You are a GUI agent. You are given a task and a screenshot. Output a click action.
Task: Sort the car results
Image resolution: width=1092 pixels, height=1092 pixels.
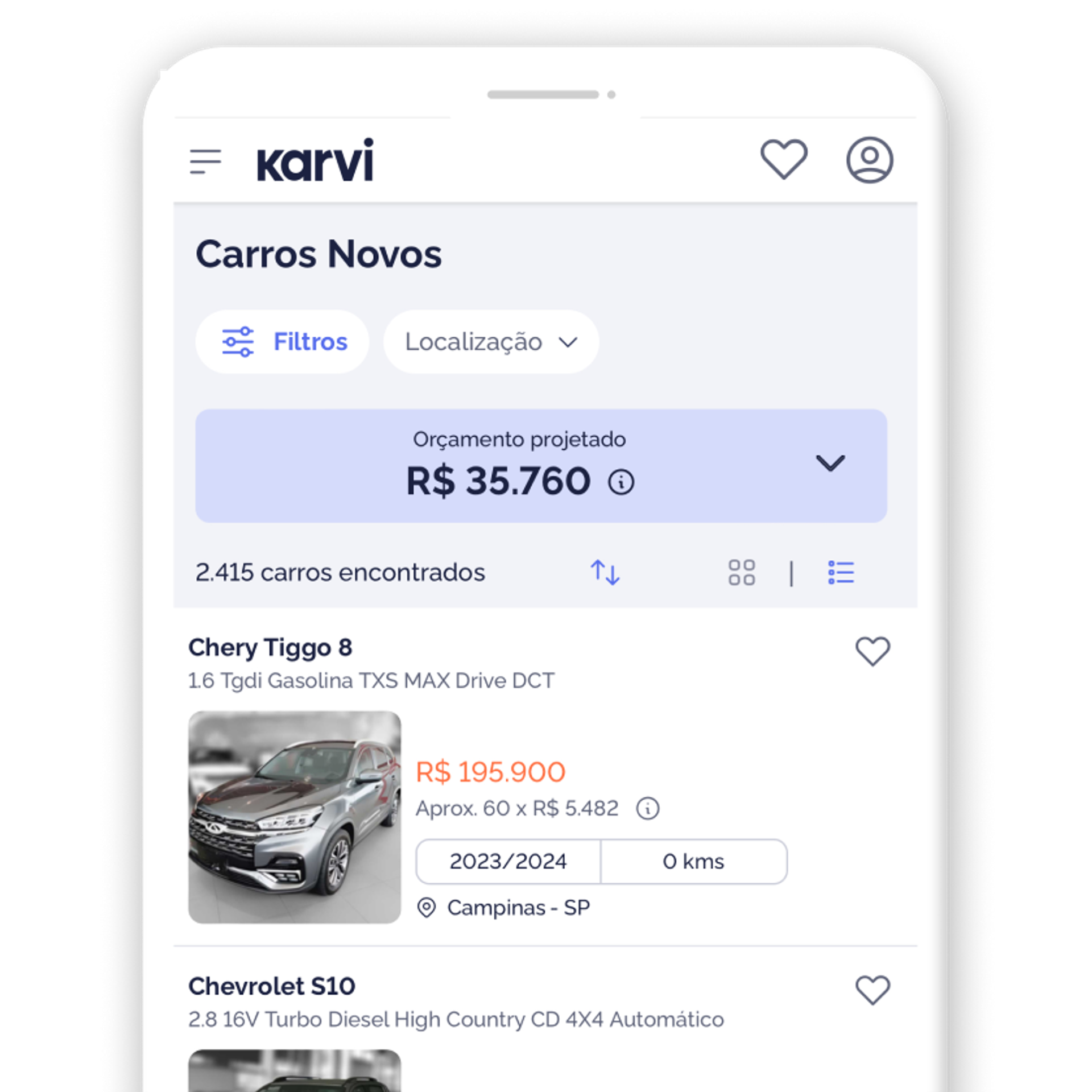605,572
